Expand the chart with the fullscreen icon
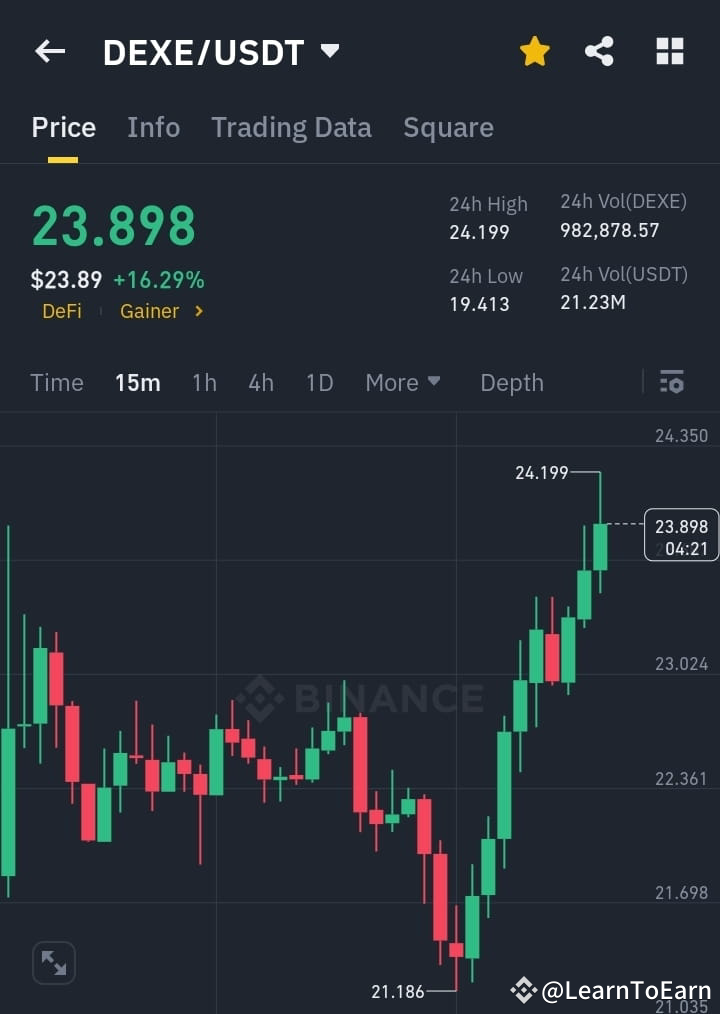 pyautogui.click(x=53, y=962)
